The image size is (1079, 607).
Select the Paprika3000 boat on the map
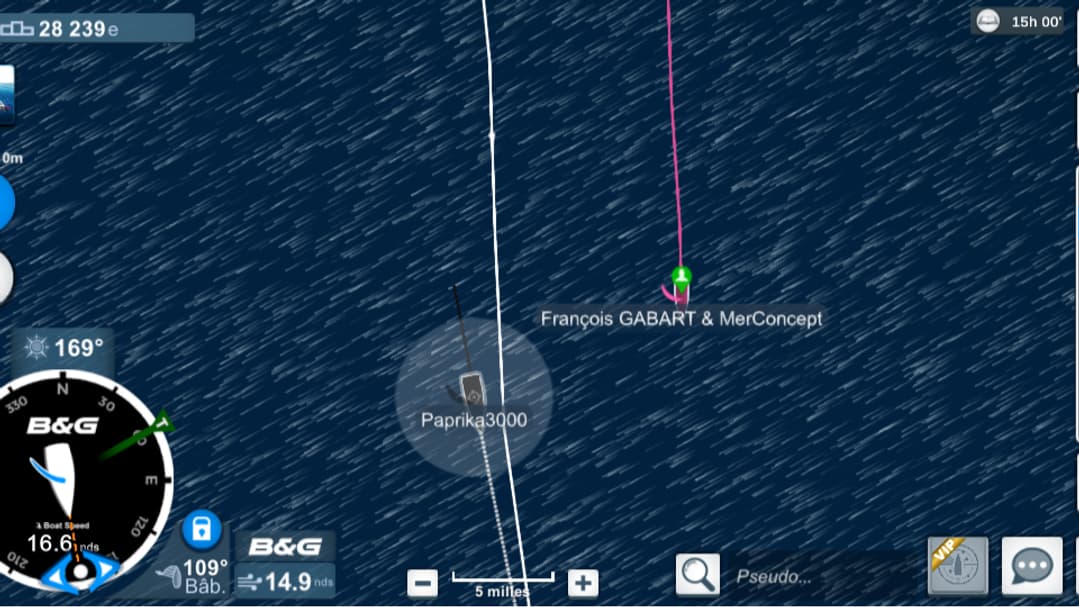[472, 390]
